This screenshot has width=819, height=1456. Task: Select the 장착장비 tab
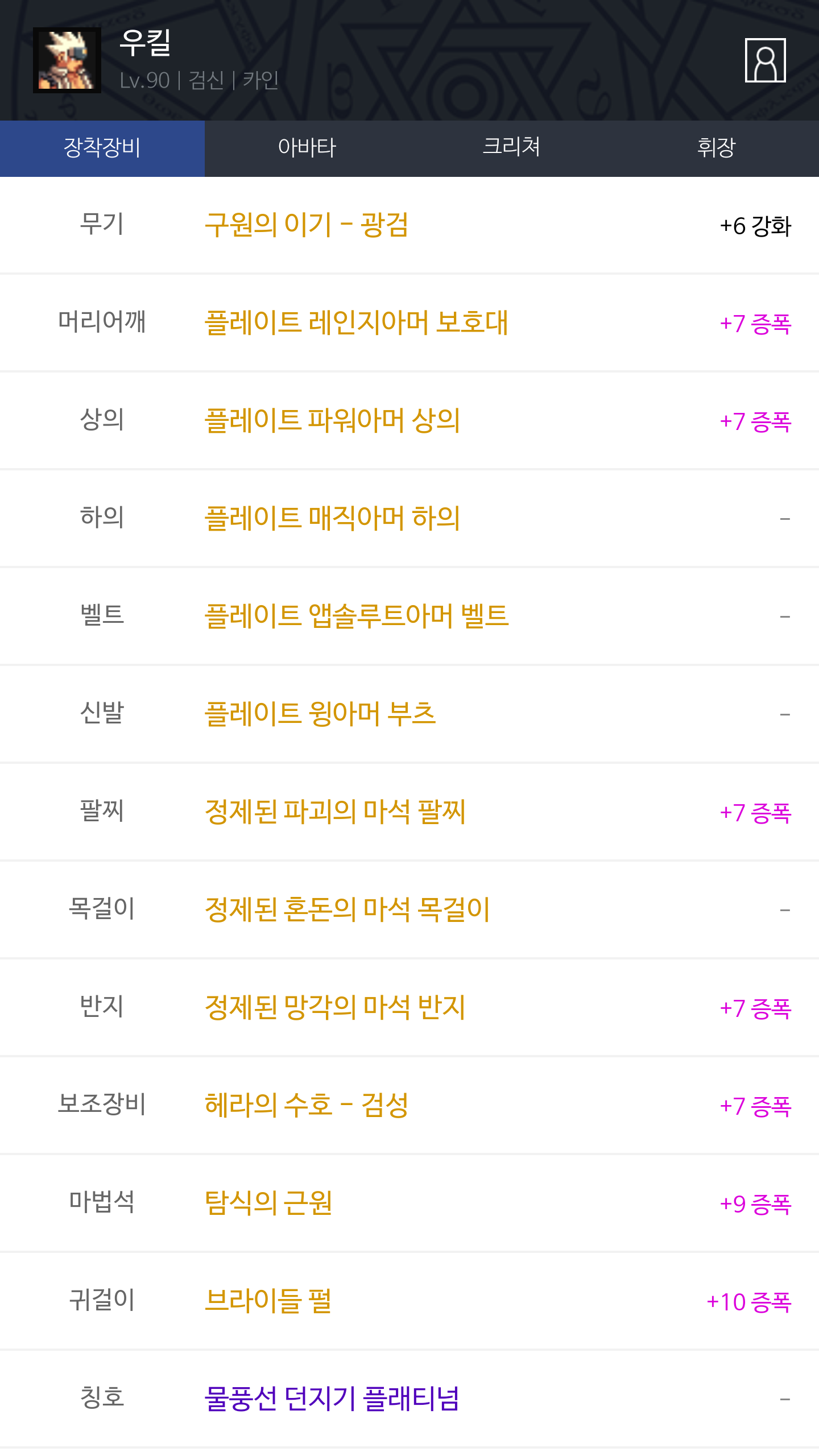point(102,148)
